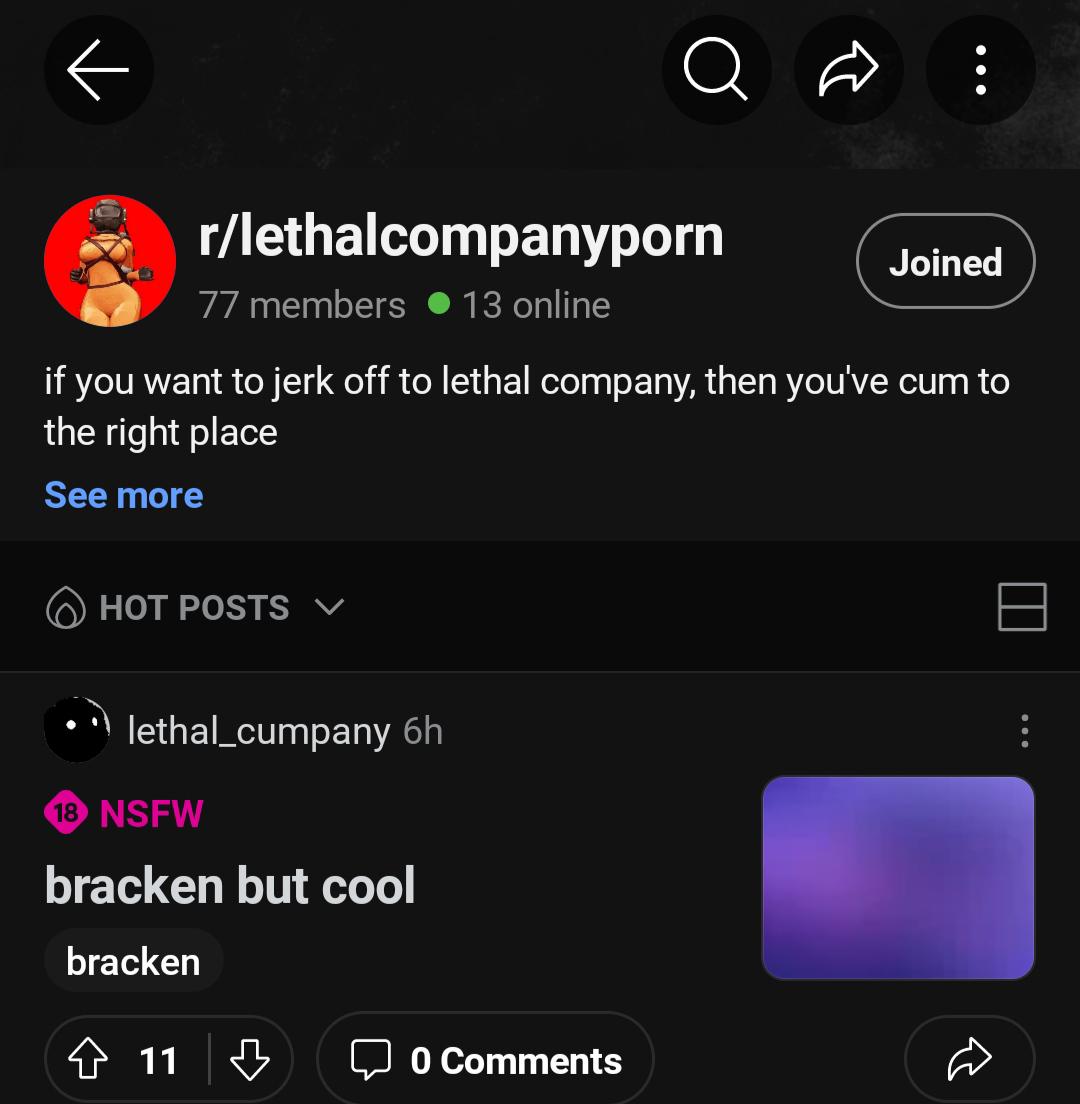Open the post's three-dot options menu

point(1024,731)
